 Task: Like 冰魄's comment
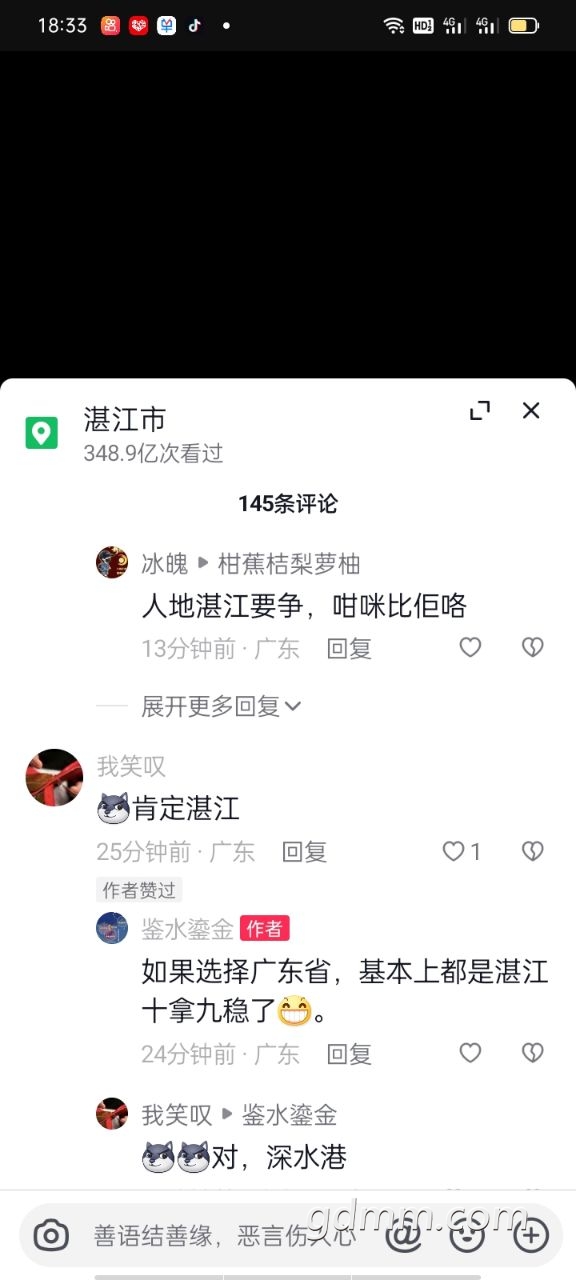pyautogui.click(x=470, y=647)
